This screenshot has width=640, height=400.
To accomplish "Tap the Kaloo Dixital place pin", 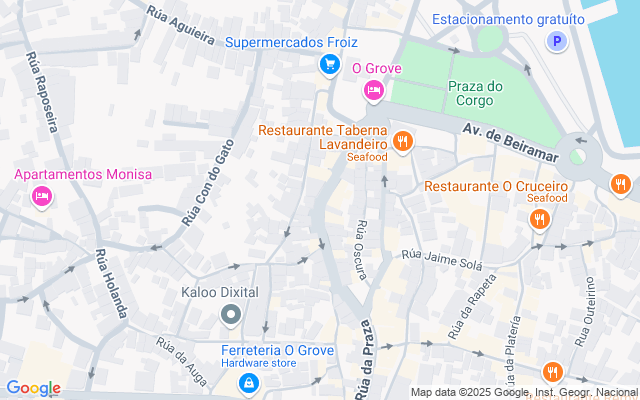I will click(x=231, y=316).
